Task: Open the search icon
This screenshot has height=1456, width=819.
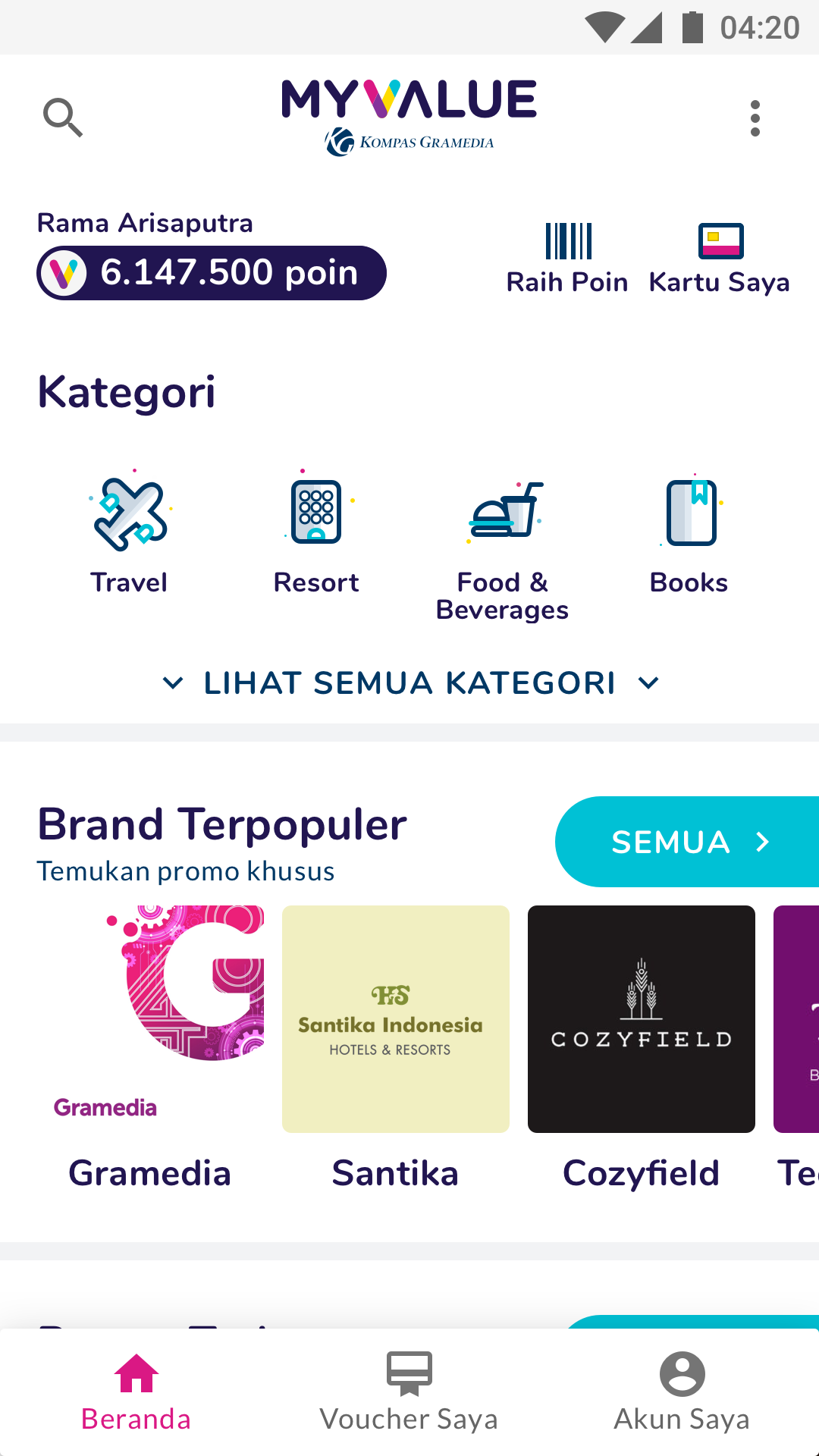Action: (x=63, y=118)
